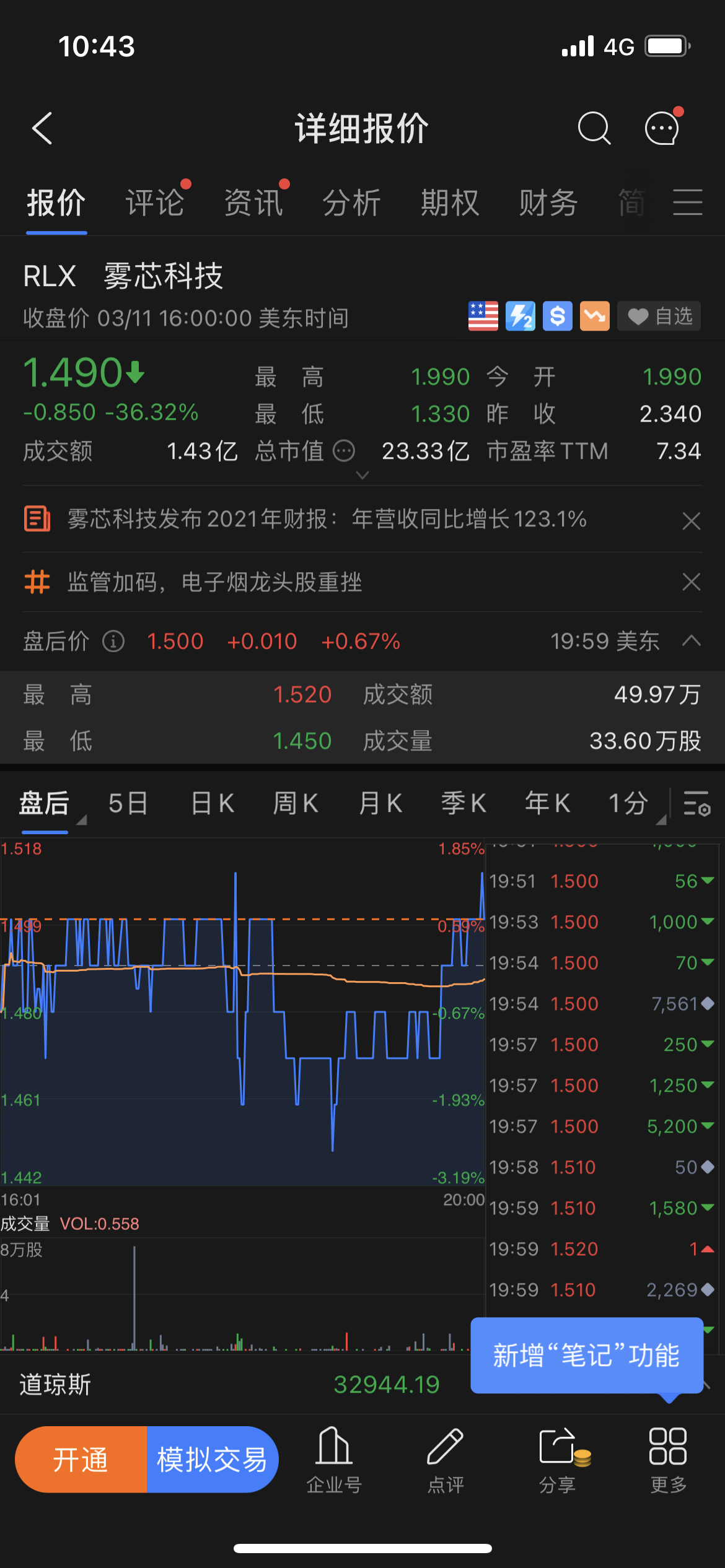This screenshot has width=725, height=1568.
Task: Expand the quote details via down chevron
Action: 362,475
